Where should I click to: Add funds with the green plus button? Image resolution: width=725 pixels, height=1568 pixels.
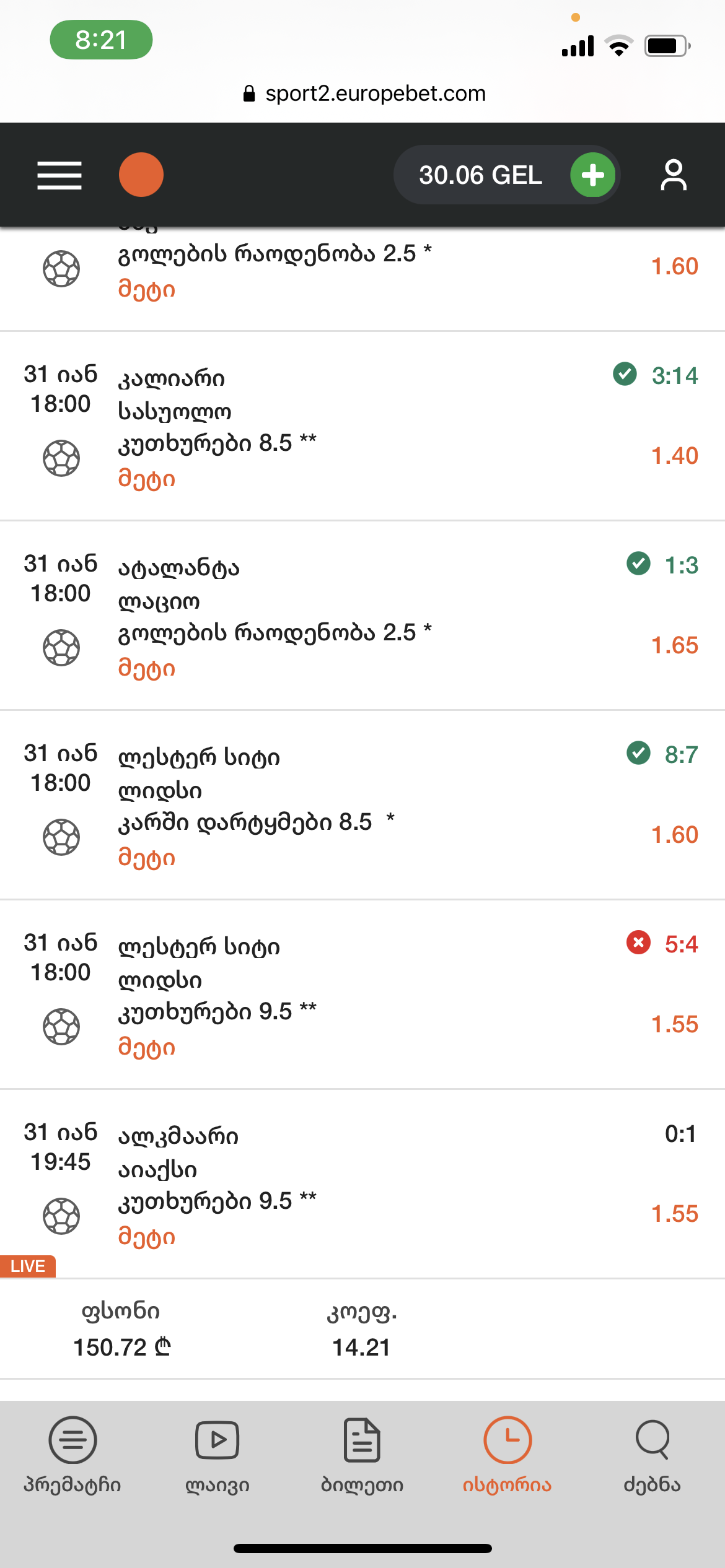[592, 175]
